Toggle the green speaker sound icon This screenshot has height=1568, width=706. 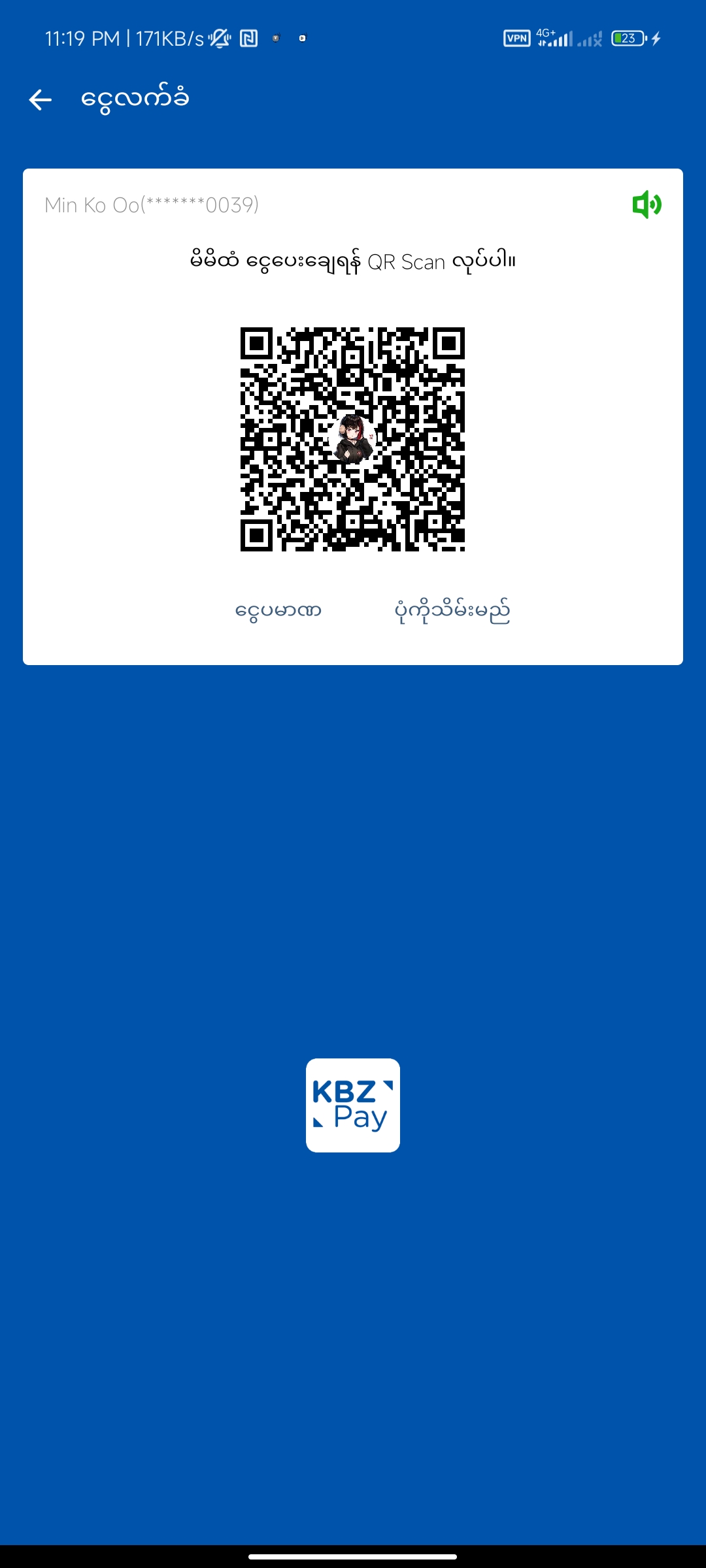click(647, 204)
